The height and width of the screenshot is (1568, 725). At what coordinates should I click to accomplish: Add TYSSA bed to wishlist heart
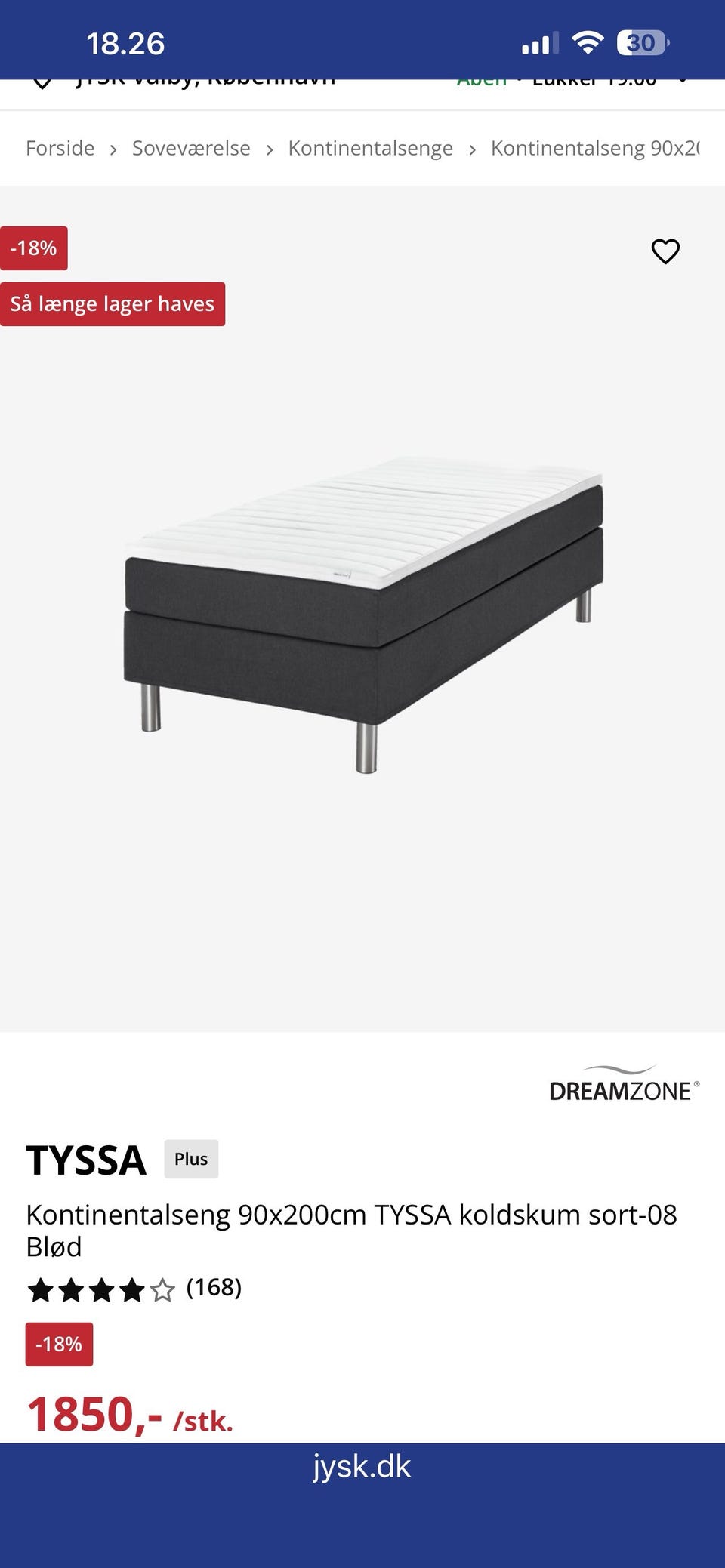(665, 251)
